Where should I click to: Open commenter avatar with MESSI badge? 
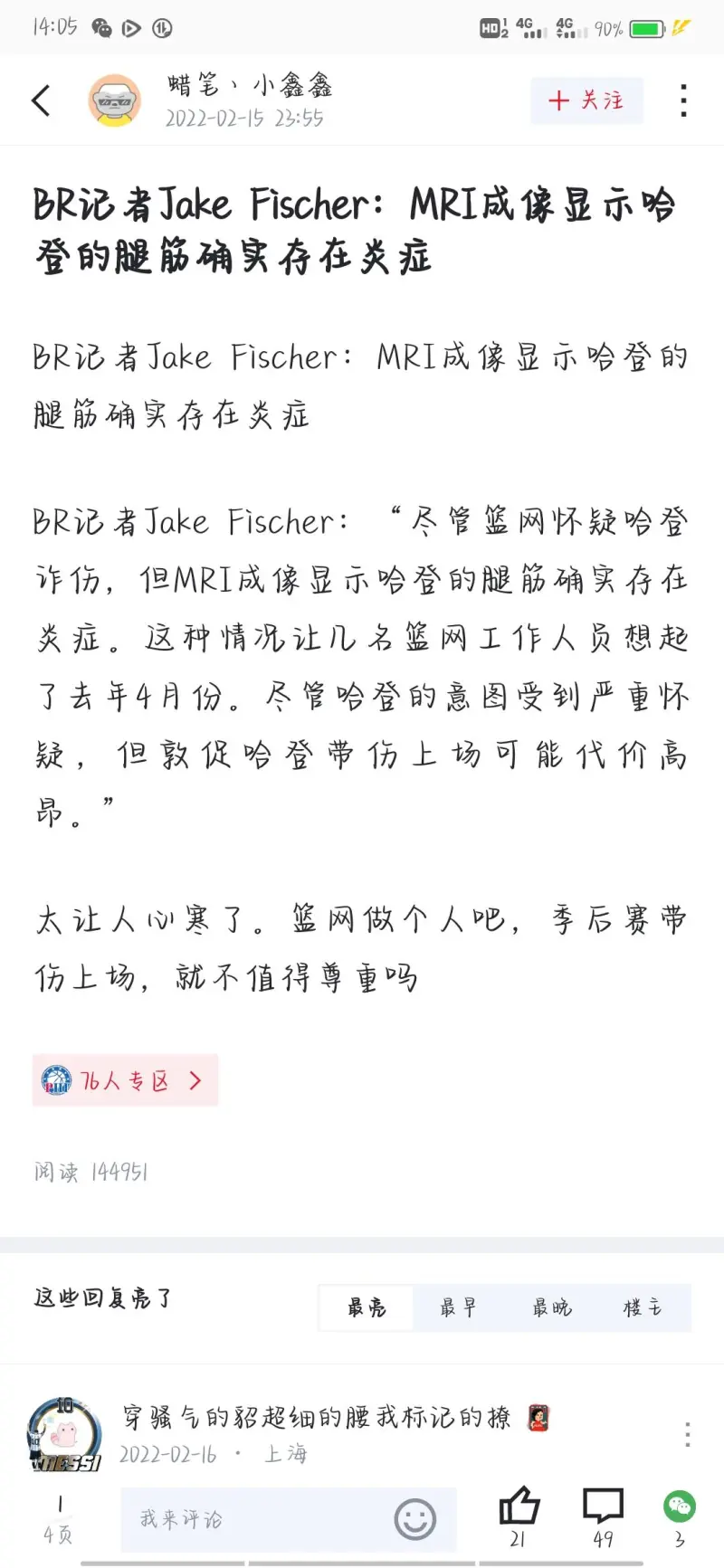pyautogui.click(x=63, y=1435)
